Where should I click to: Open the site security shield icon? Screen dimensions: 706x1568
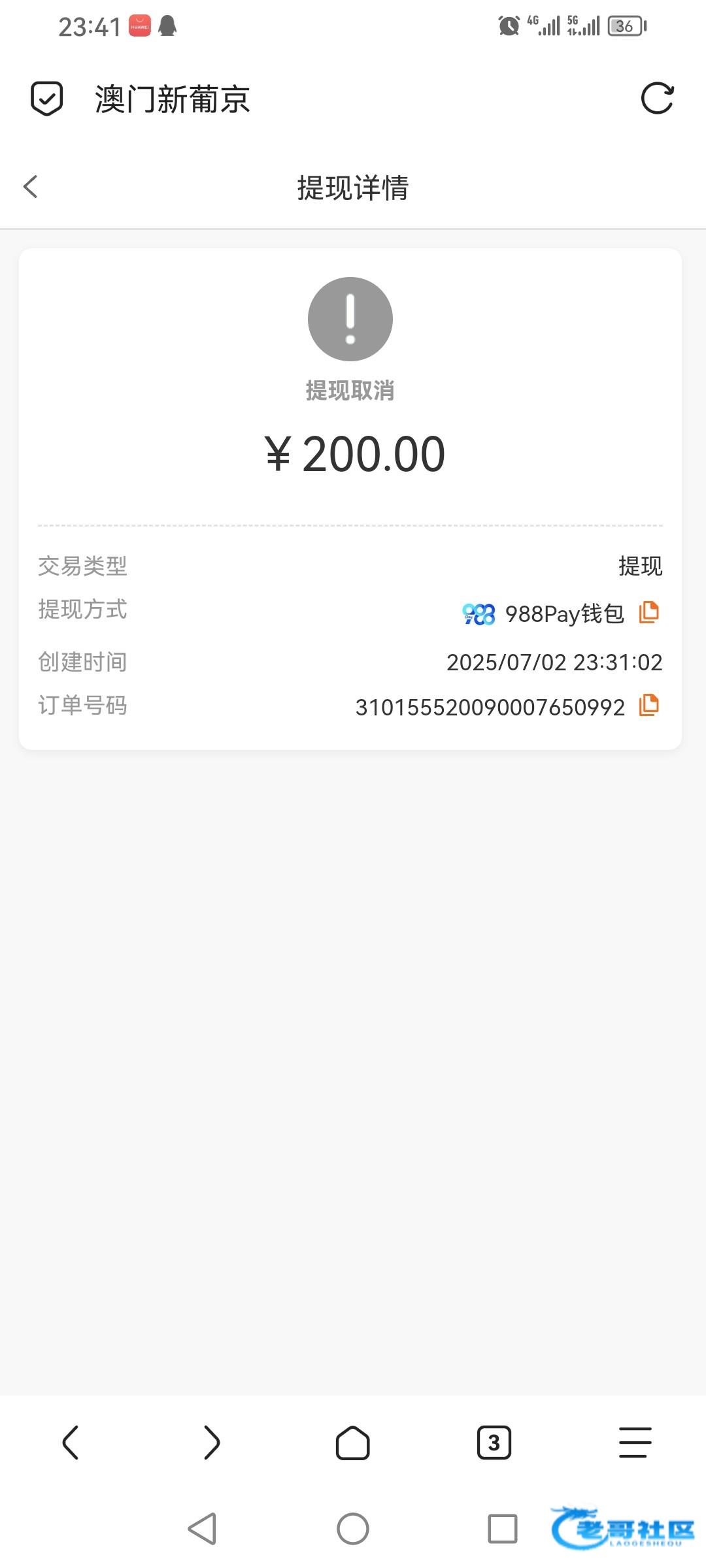tap(47, 99)
